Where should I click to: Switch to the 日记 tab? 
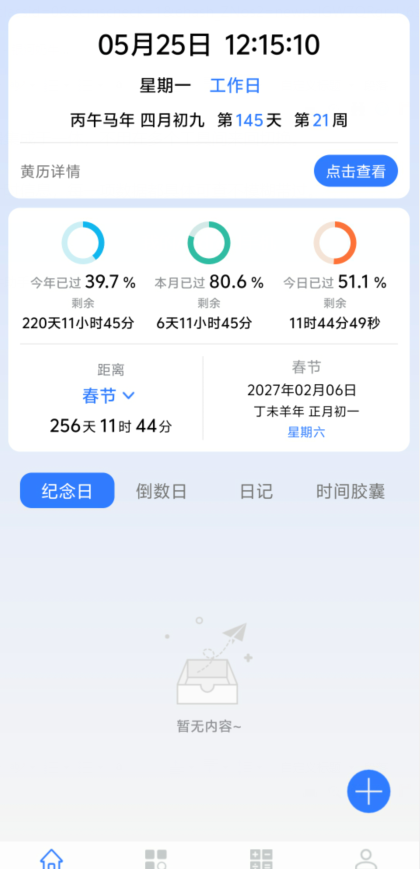pyautogui.click(x=256, y=491)
